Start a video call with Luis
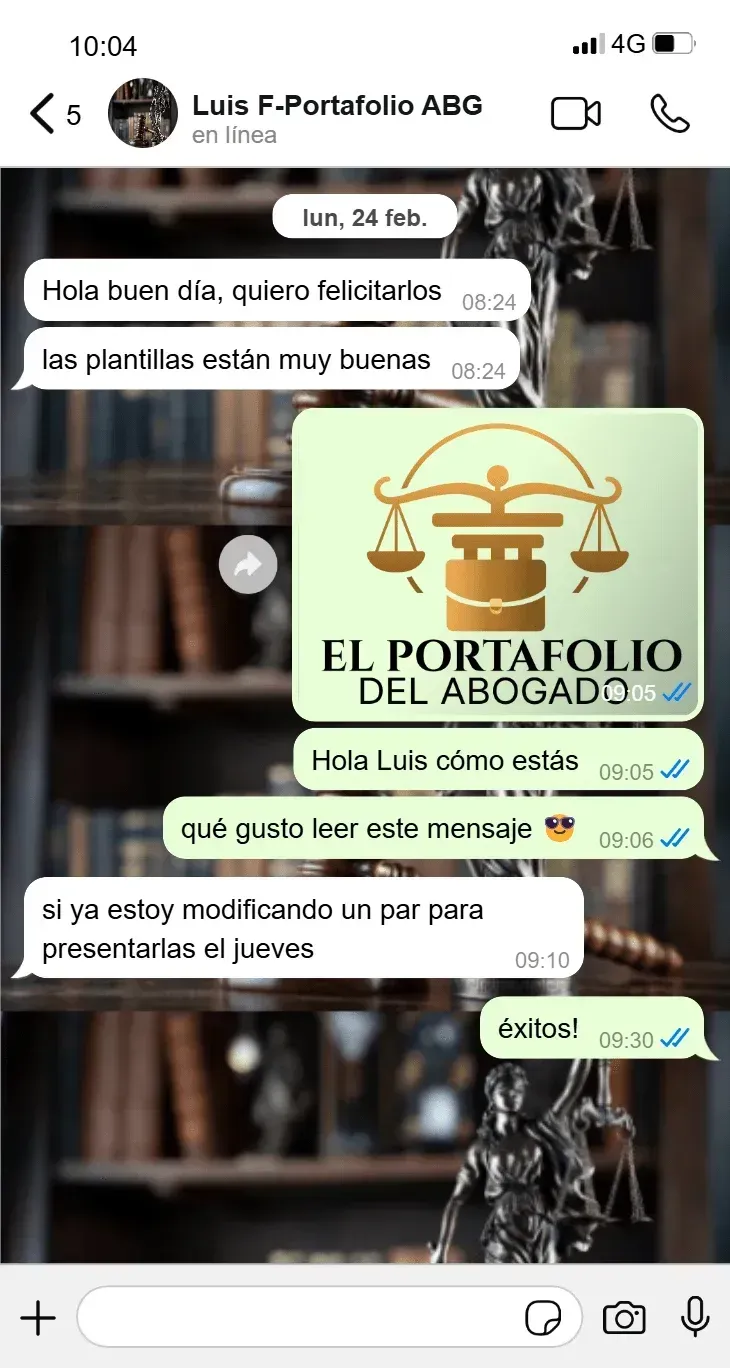The image size is (730, 1368). 576,114
